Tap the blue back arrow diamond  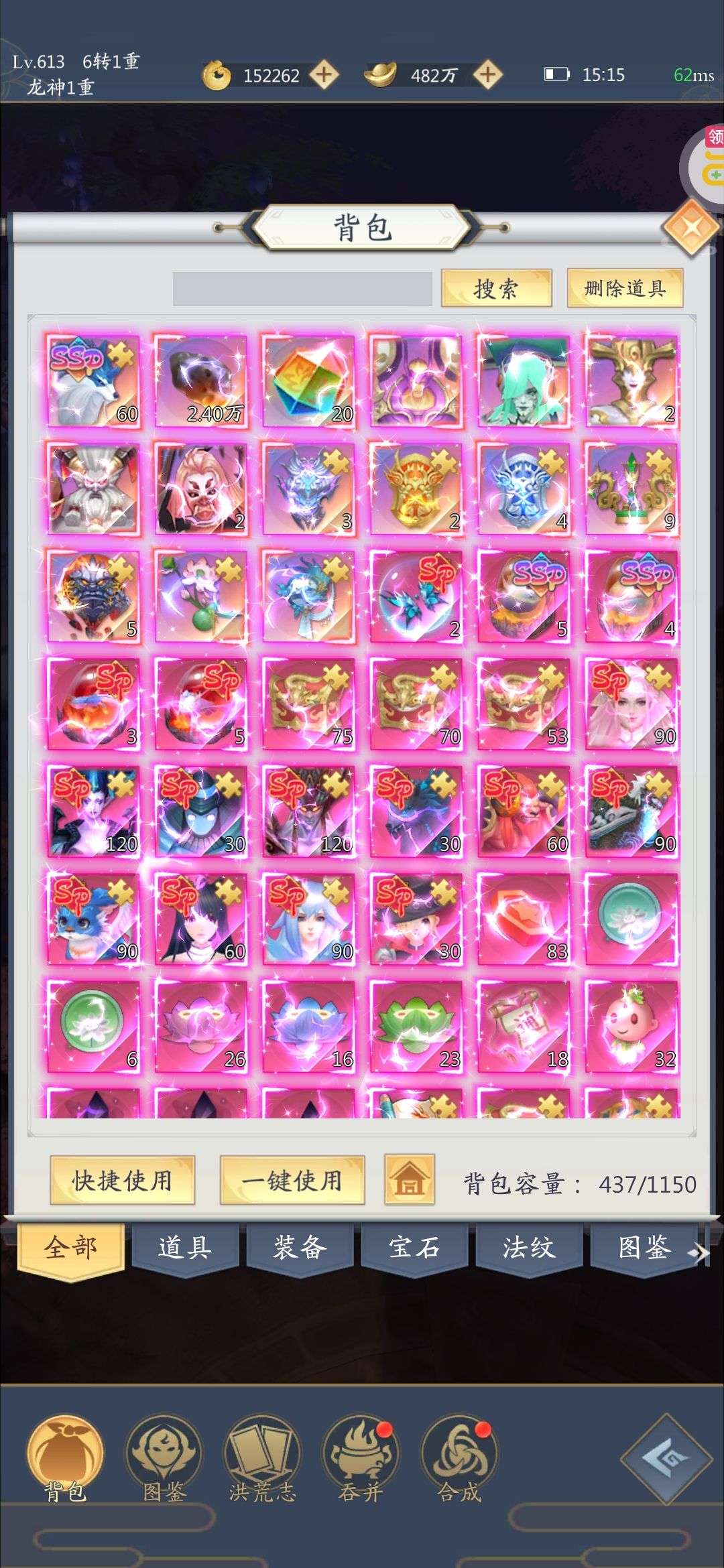(666, 1458)
